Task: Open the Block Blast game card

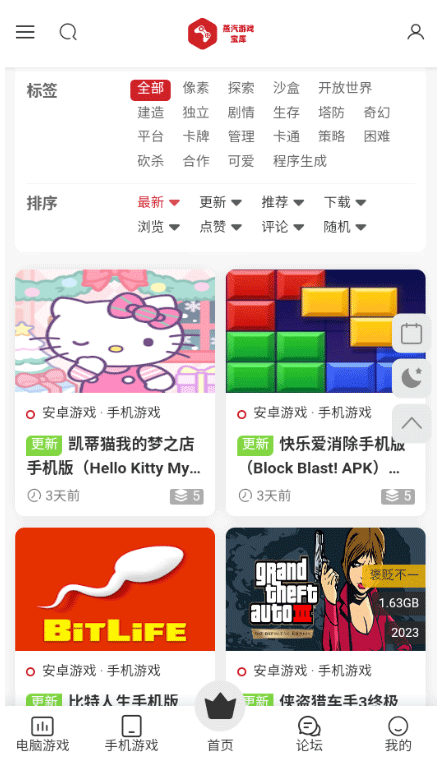Action: coord(326,393)
